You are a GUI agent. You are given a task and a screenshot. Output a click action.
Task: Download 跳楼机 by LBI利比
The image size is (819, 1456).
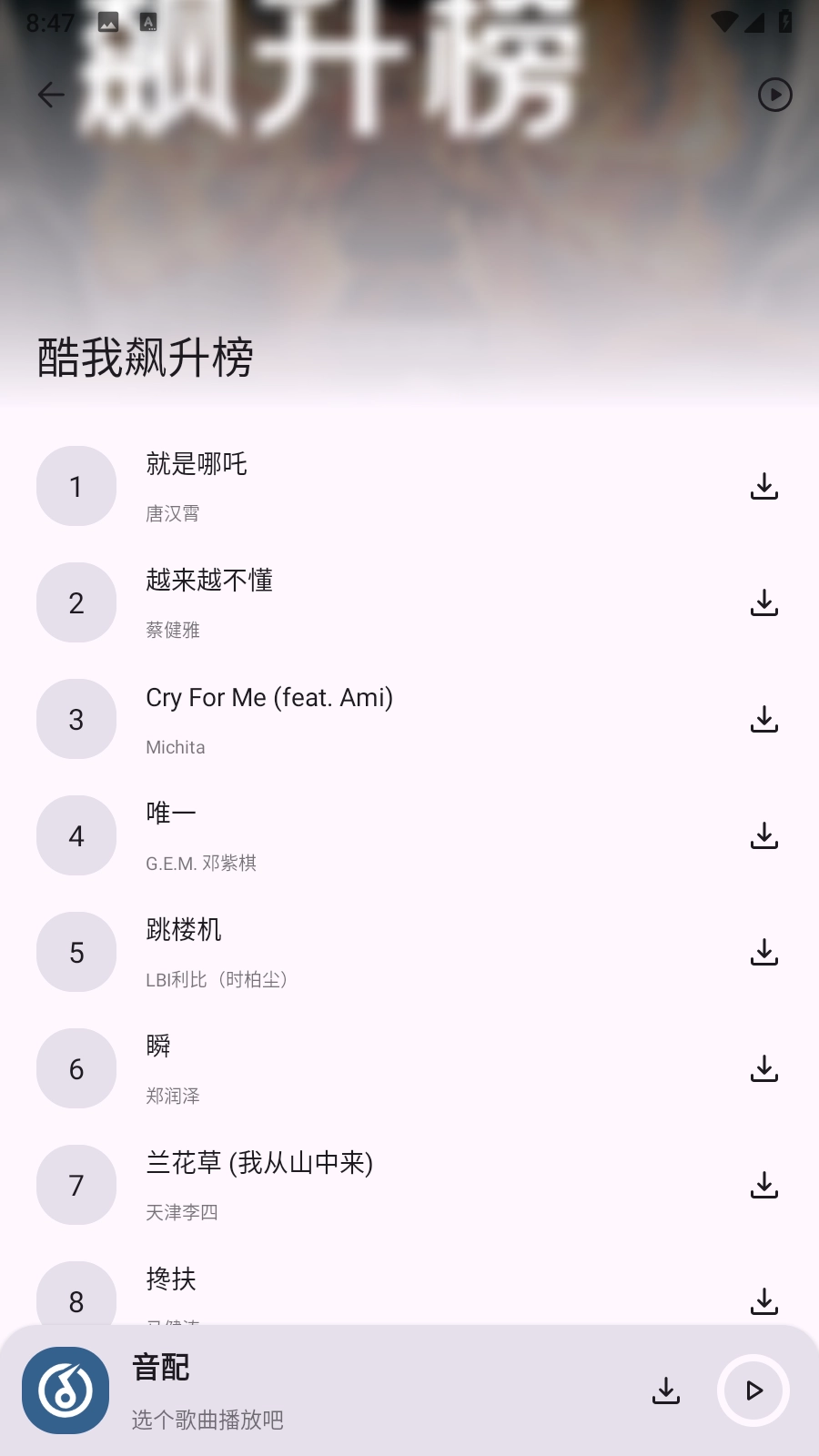pyautogui.click(x=765, y=952)
